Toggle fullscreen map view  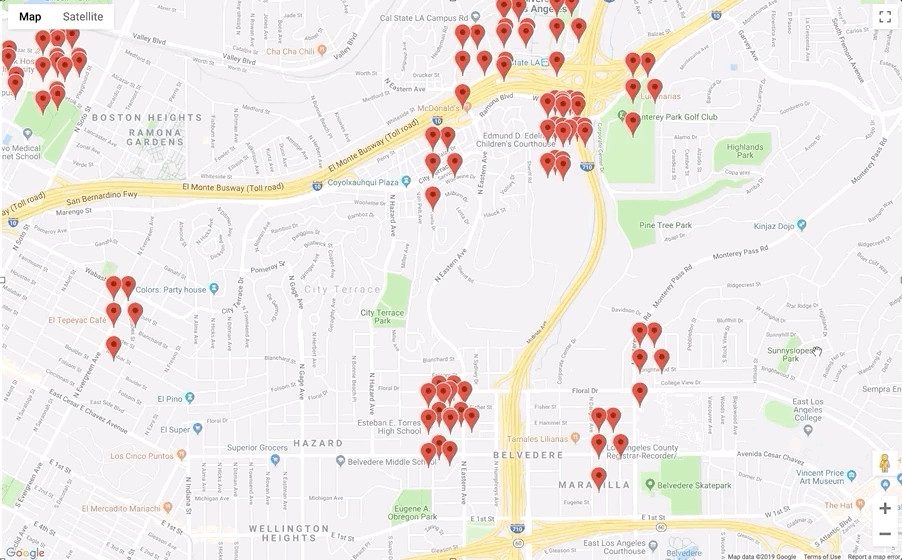tap(884, 17)
